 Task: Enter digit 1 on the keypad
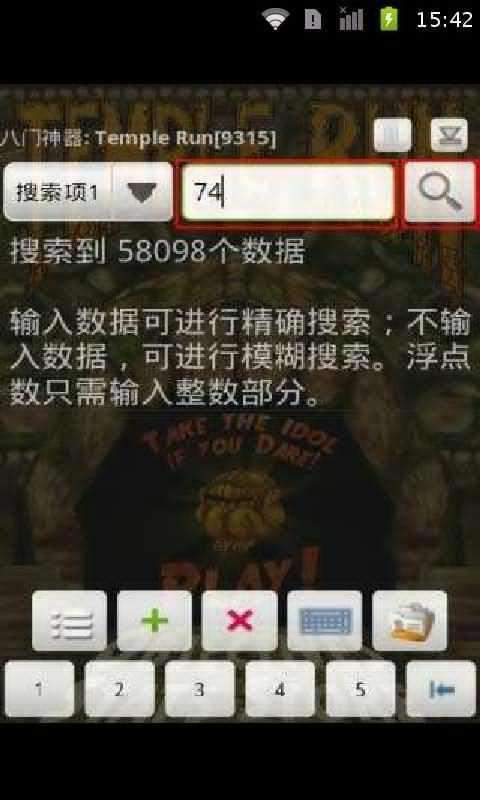click(39, 689)
